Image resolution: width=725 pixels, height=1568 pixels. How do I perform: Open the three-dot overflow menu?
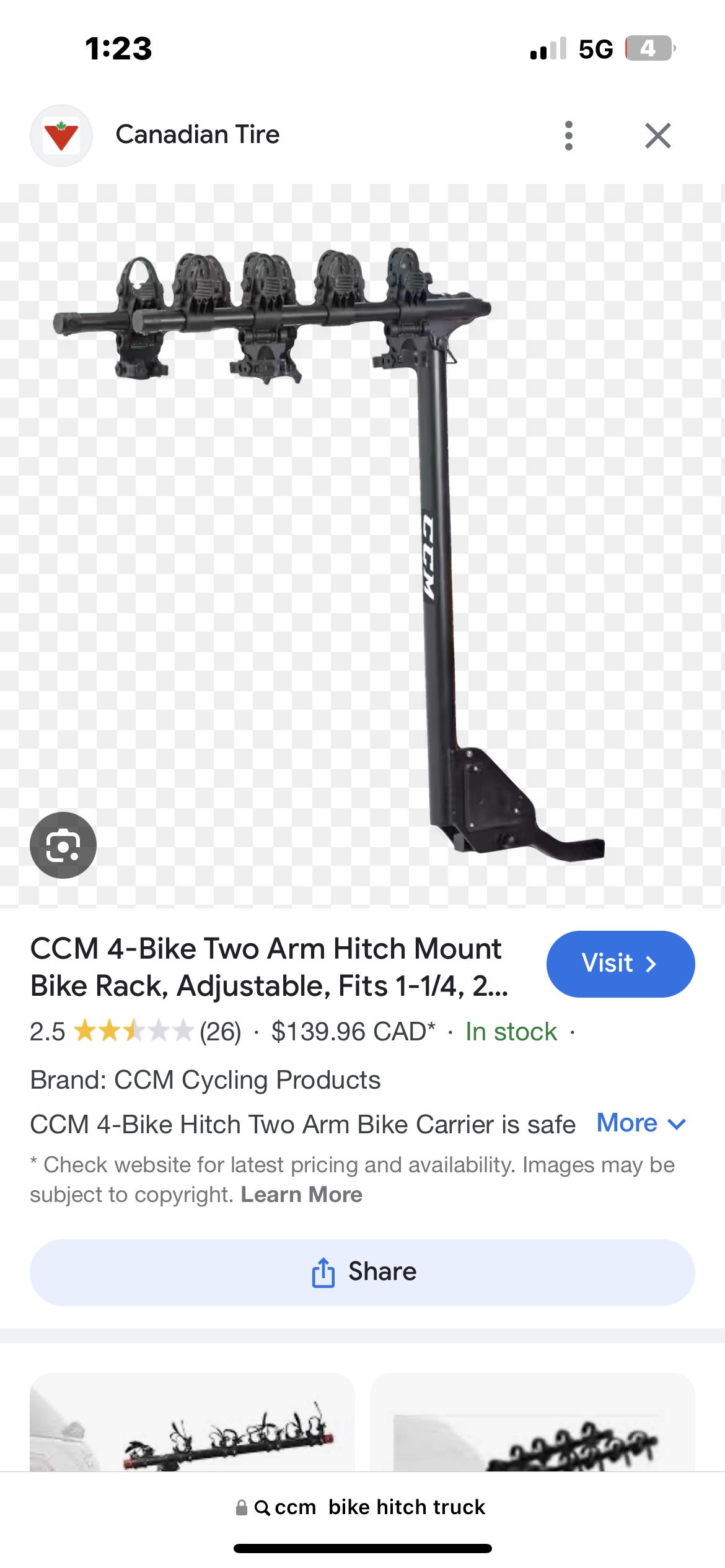(x=568, y=136)
